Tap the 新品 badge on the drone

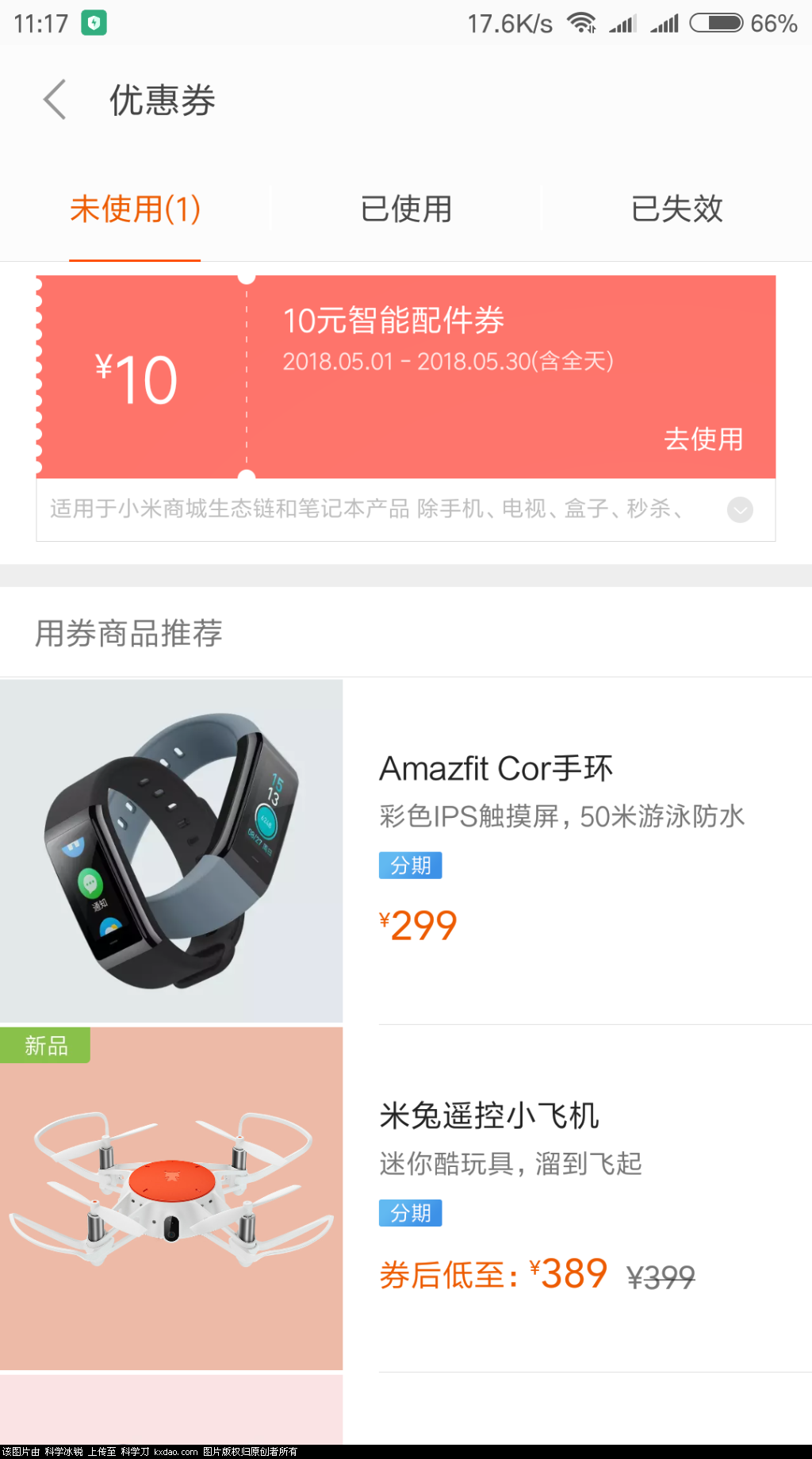pos(44,1046)
